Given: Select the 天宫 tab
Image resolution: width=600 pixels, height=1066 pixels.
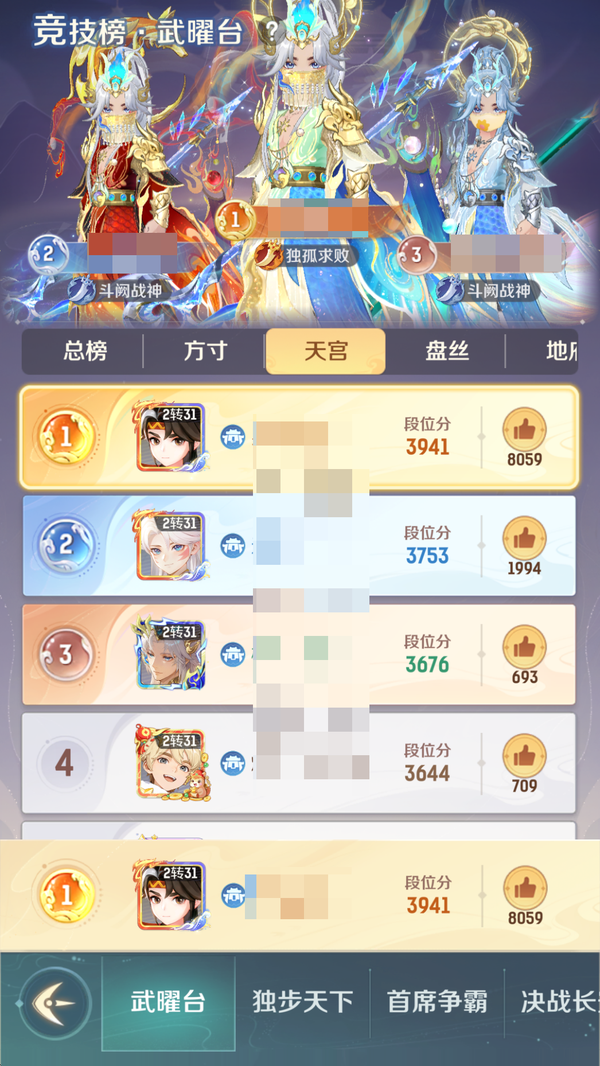Looking at the screenshot, I should tap(325, 352).
